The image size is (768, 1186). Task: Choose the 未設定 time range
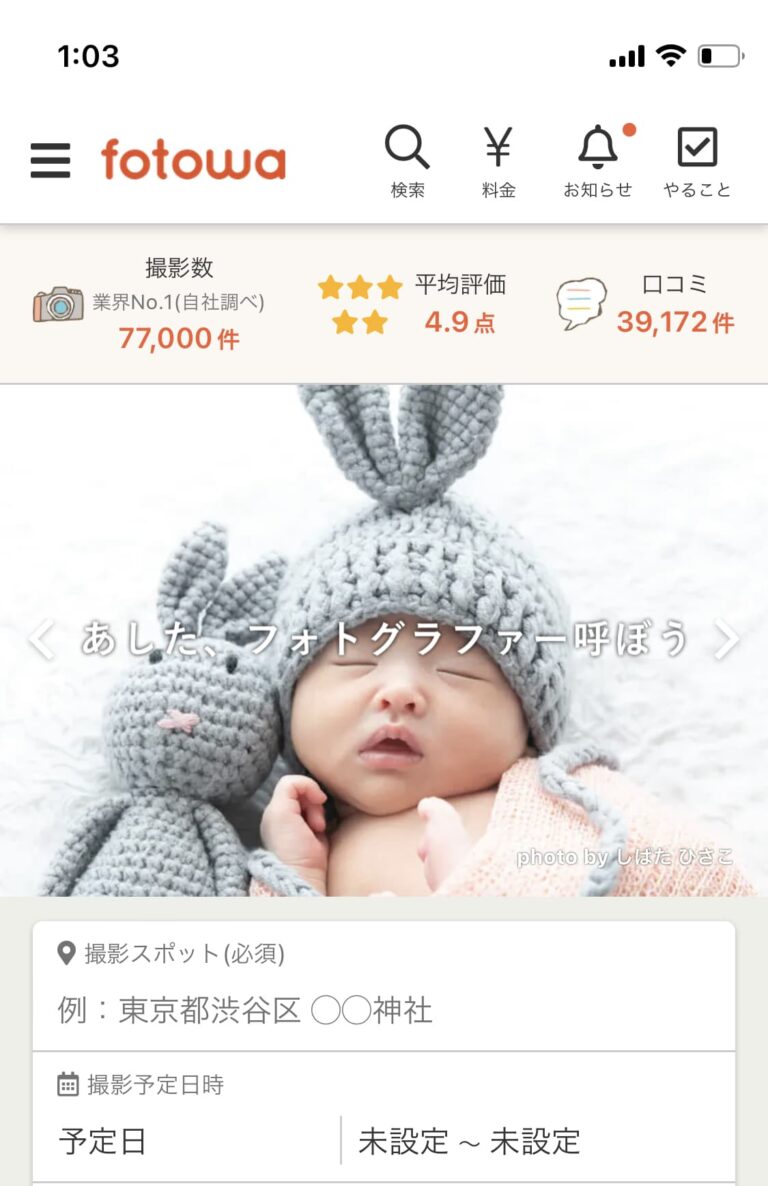(x=536, y=1141)
